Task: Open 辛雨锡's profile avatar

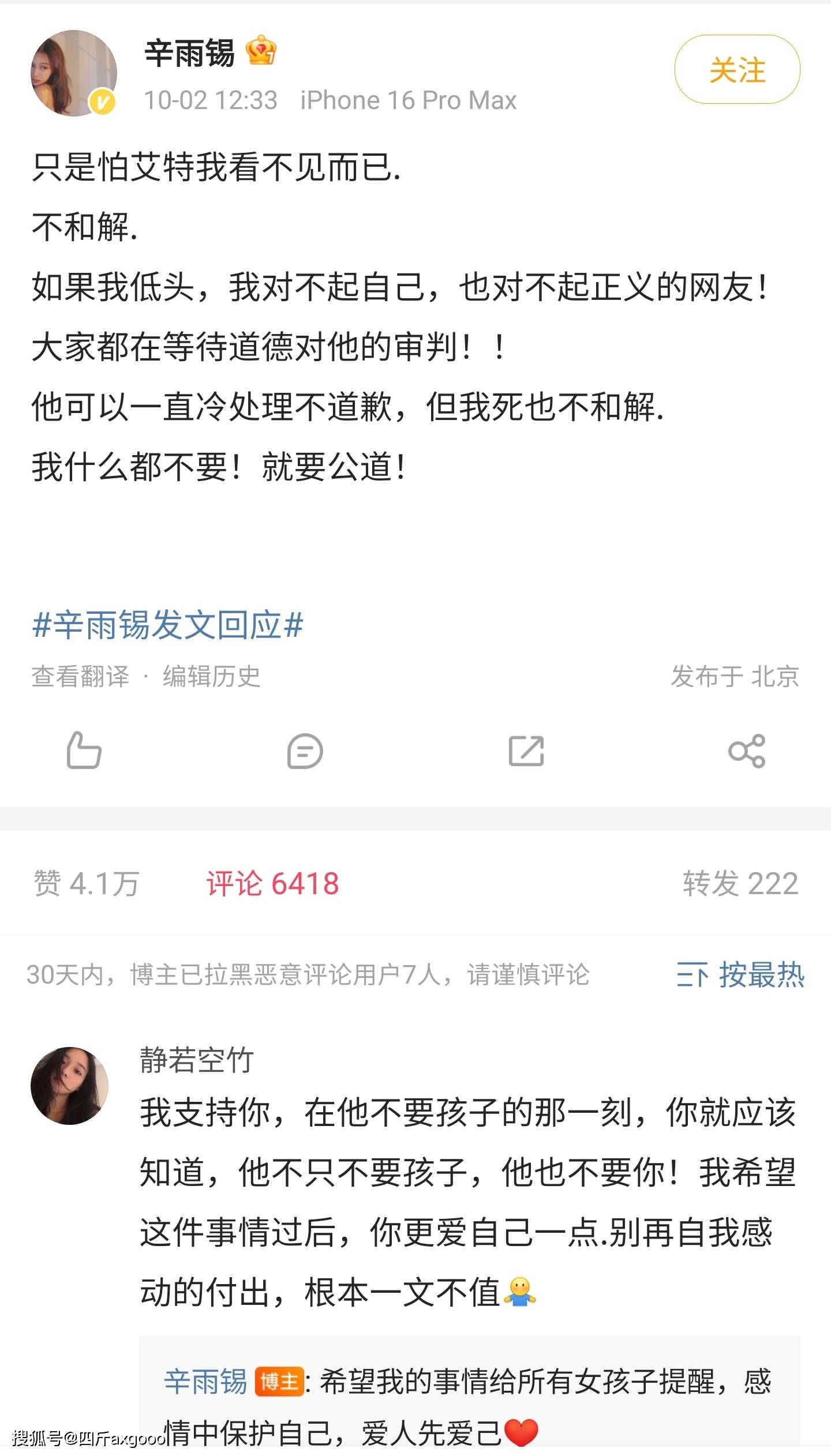Action: (x=73, y=73)
